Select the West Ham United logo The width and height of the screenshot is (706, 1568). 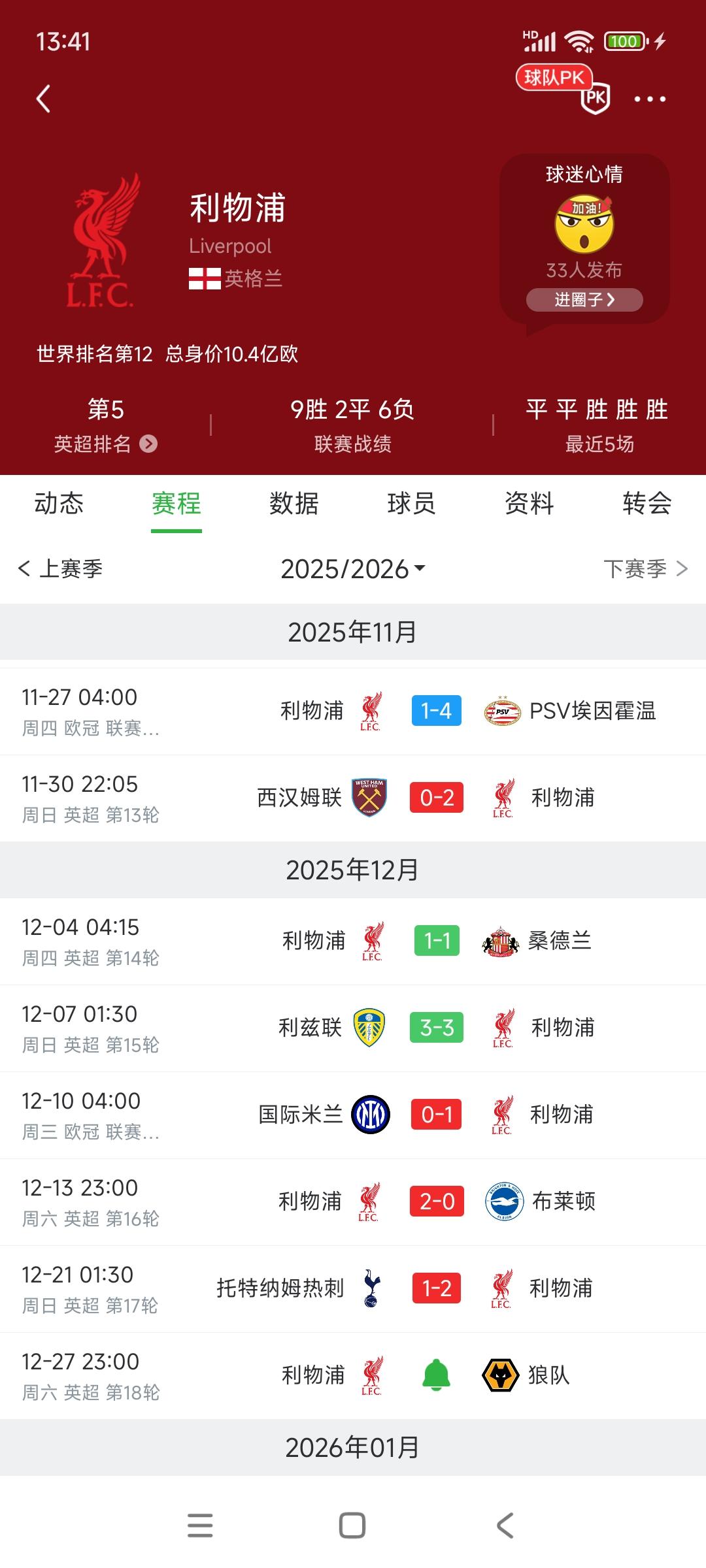[369, 798]
